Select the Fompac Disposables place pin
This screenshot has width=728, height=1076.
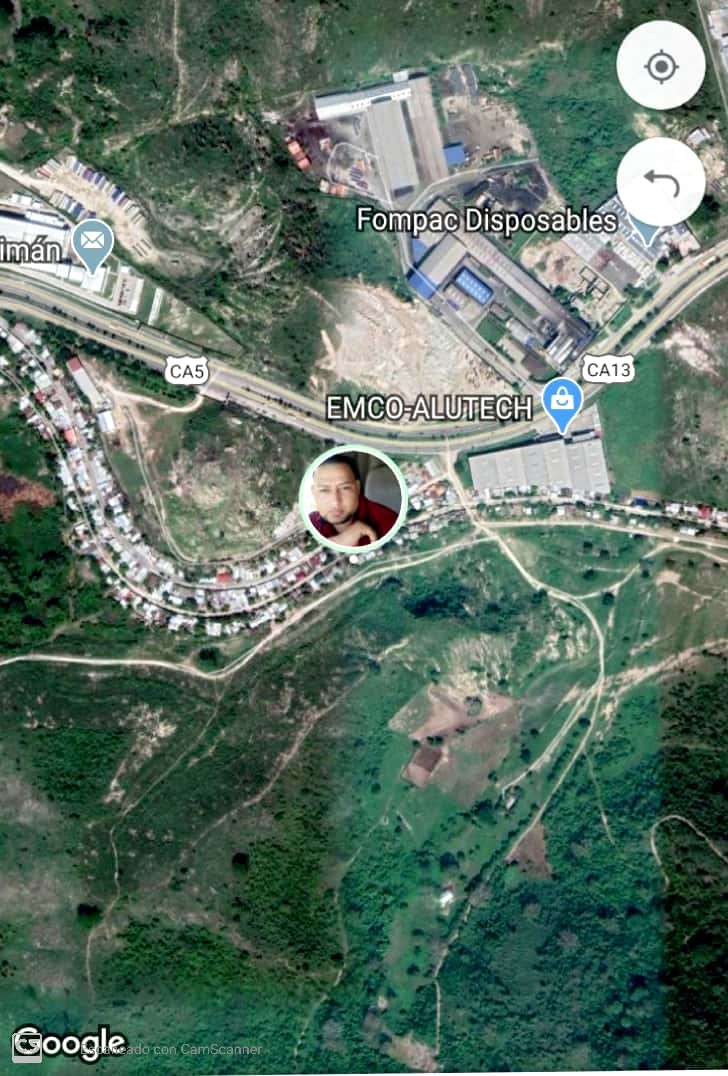648,231
